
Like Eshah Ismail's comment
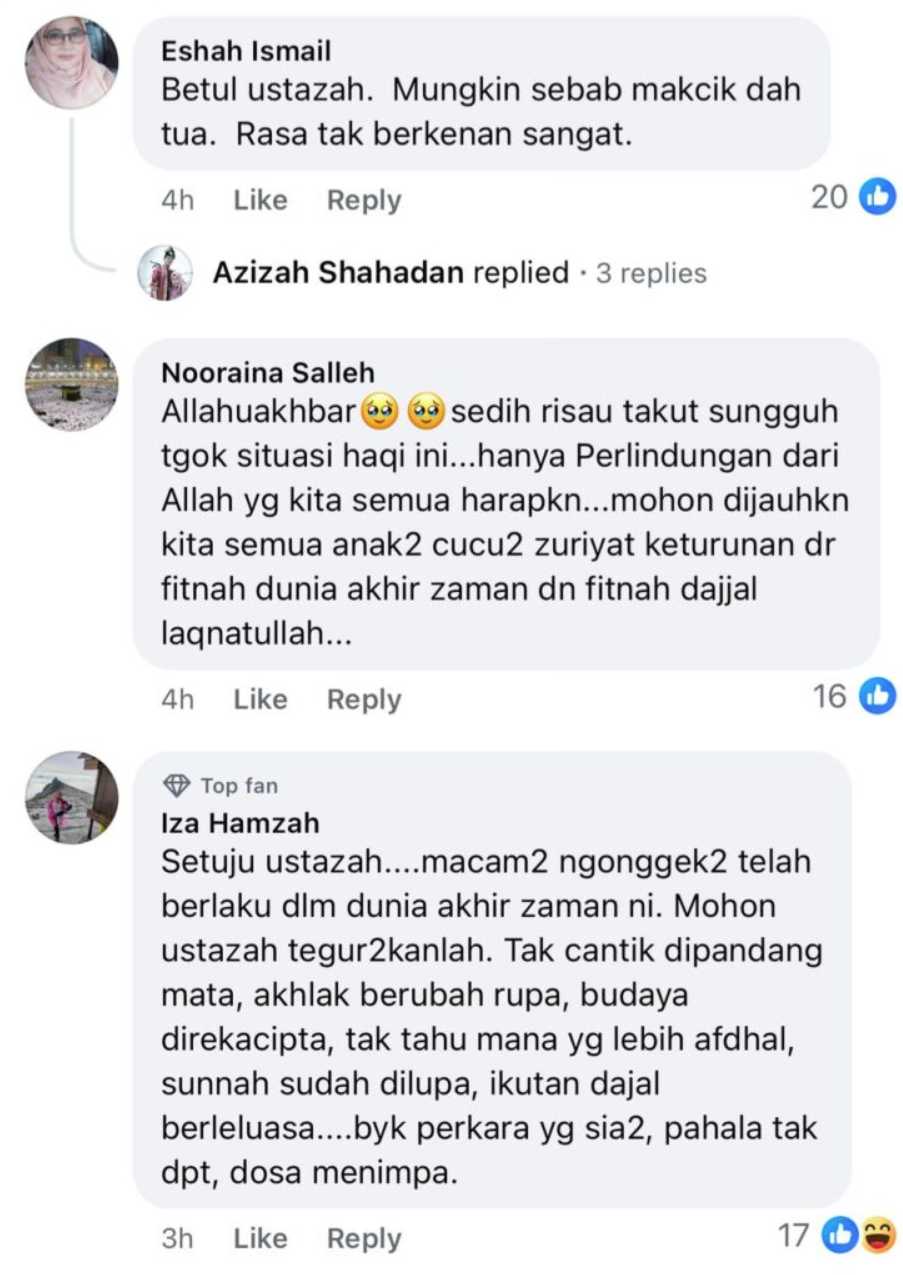(260, 200)
